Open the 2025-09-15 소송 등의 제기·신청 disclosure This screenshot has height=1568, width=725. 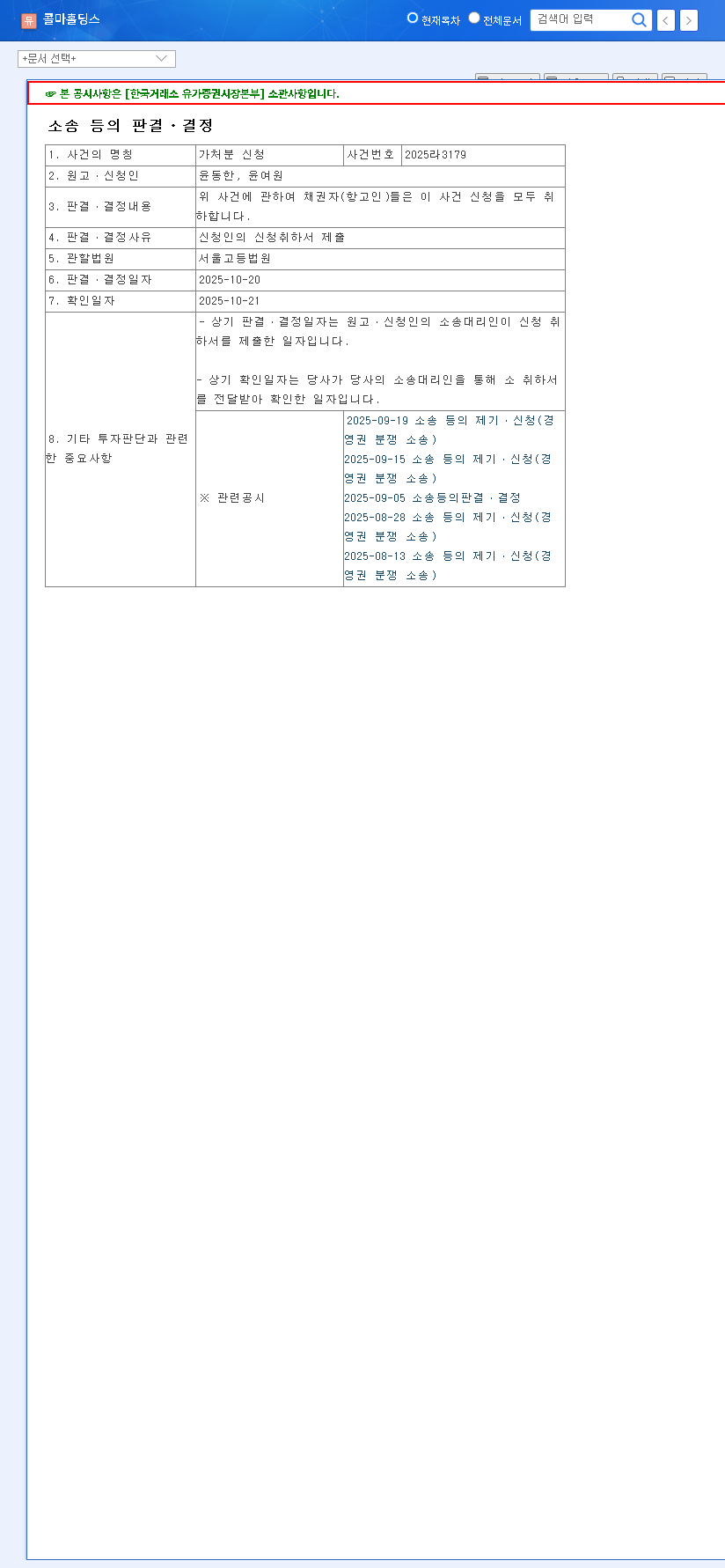448,460
